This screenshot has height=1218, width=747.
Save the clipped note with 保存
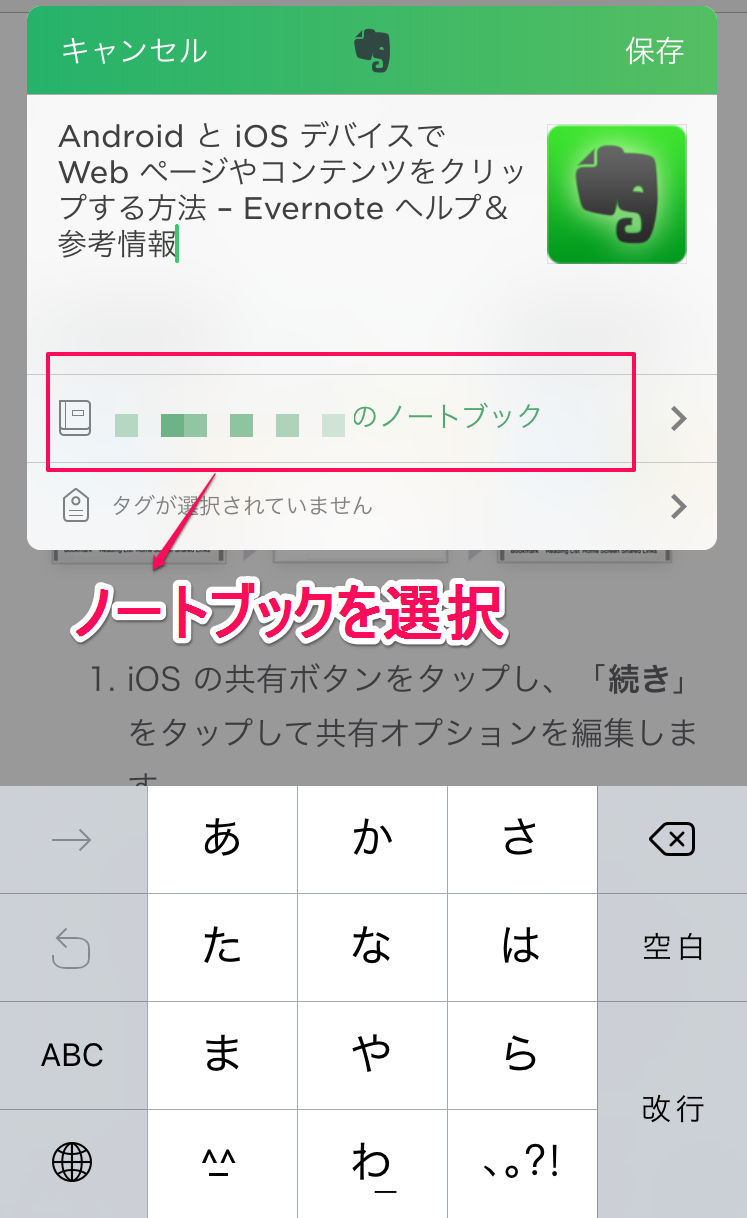click(x=655, y=50)
